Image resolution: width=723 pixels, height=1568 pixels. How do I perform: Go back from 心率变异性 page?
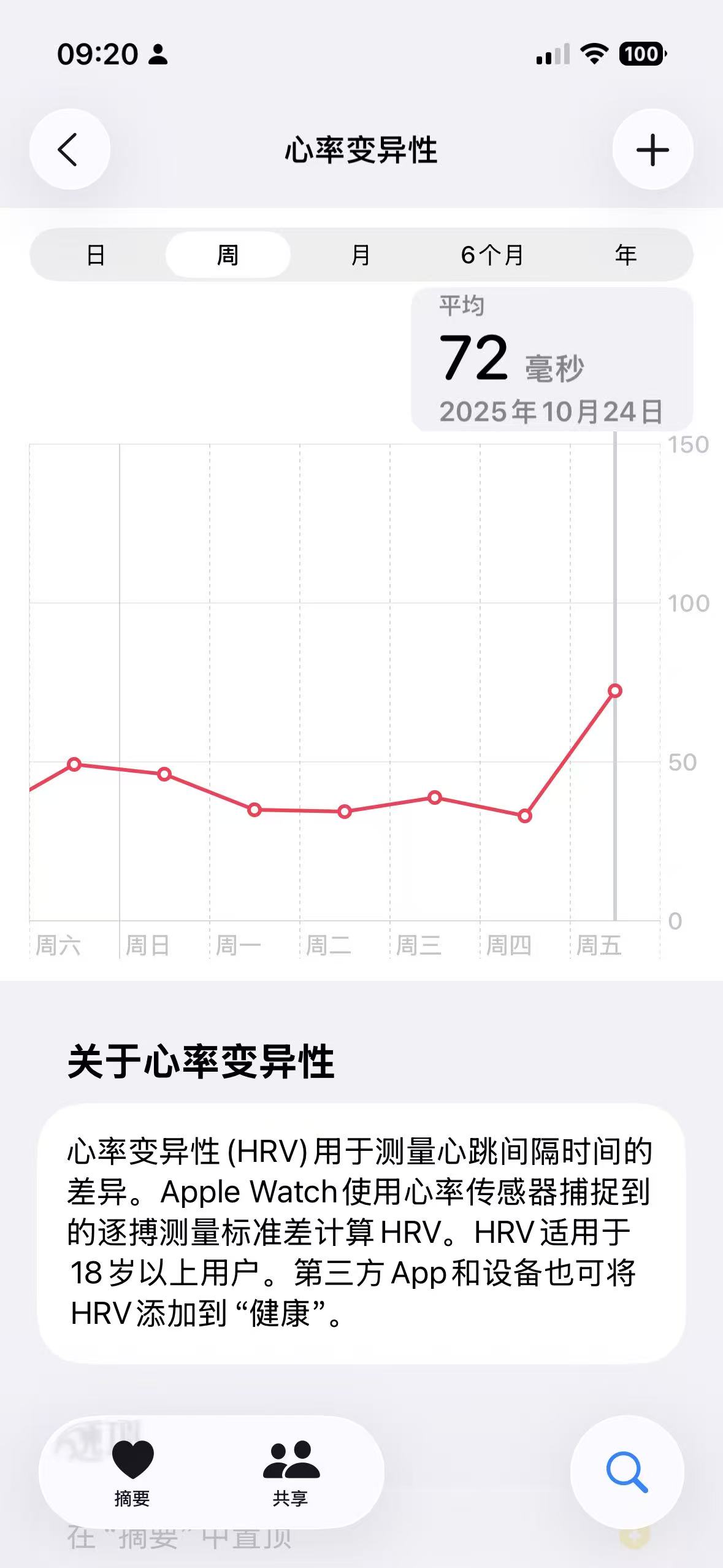pyautogui.click(x=69, y=149)
